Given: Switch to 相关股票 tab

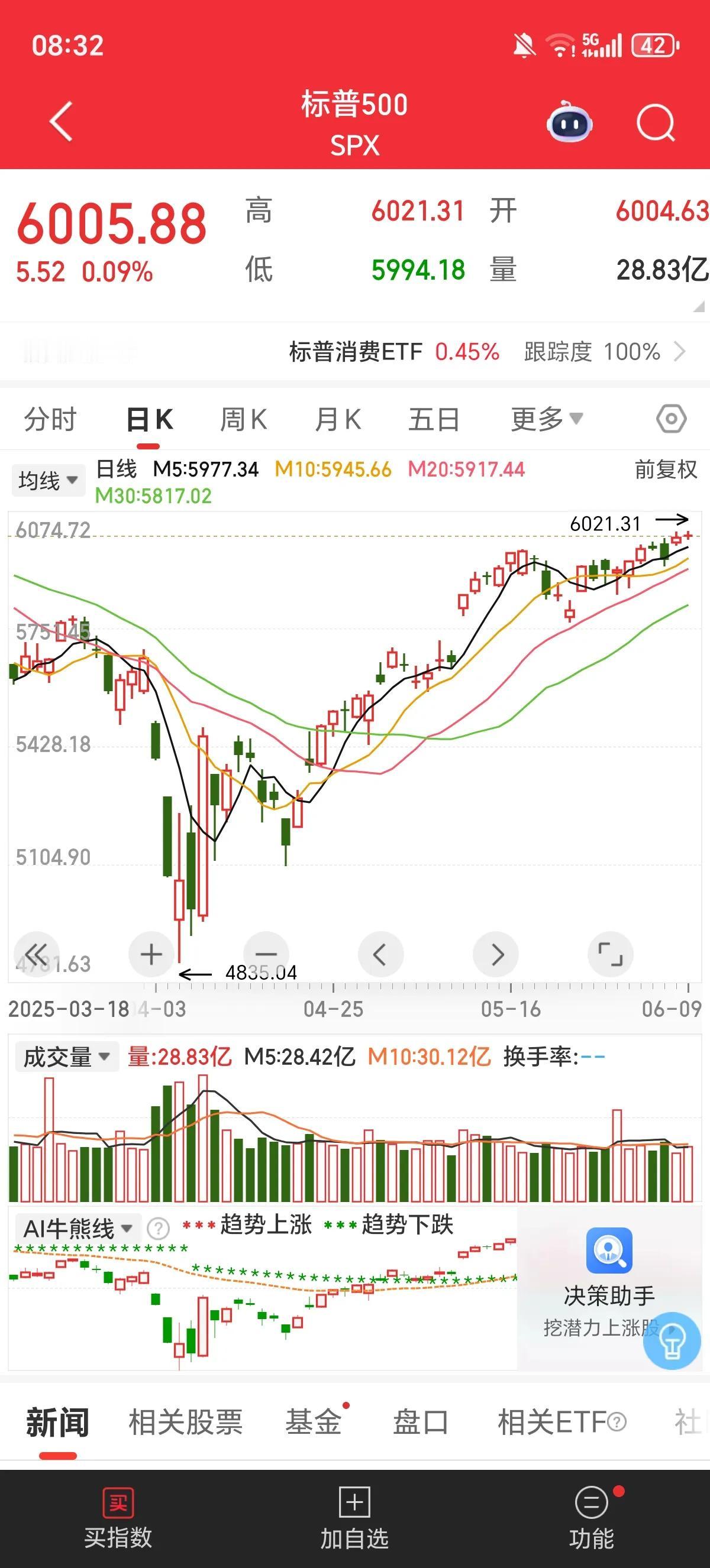Looking at the screenshot, I should [185, 1423].
